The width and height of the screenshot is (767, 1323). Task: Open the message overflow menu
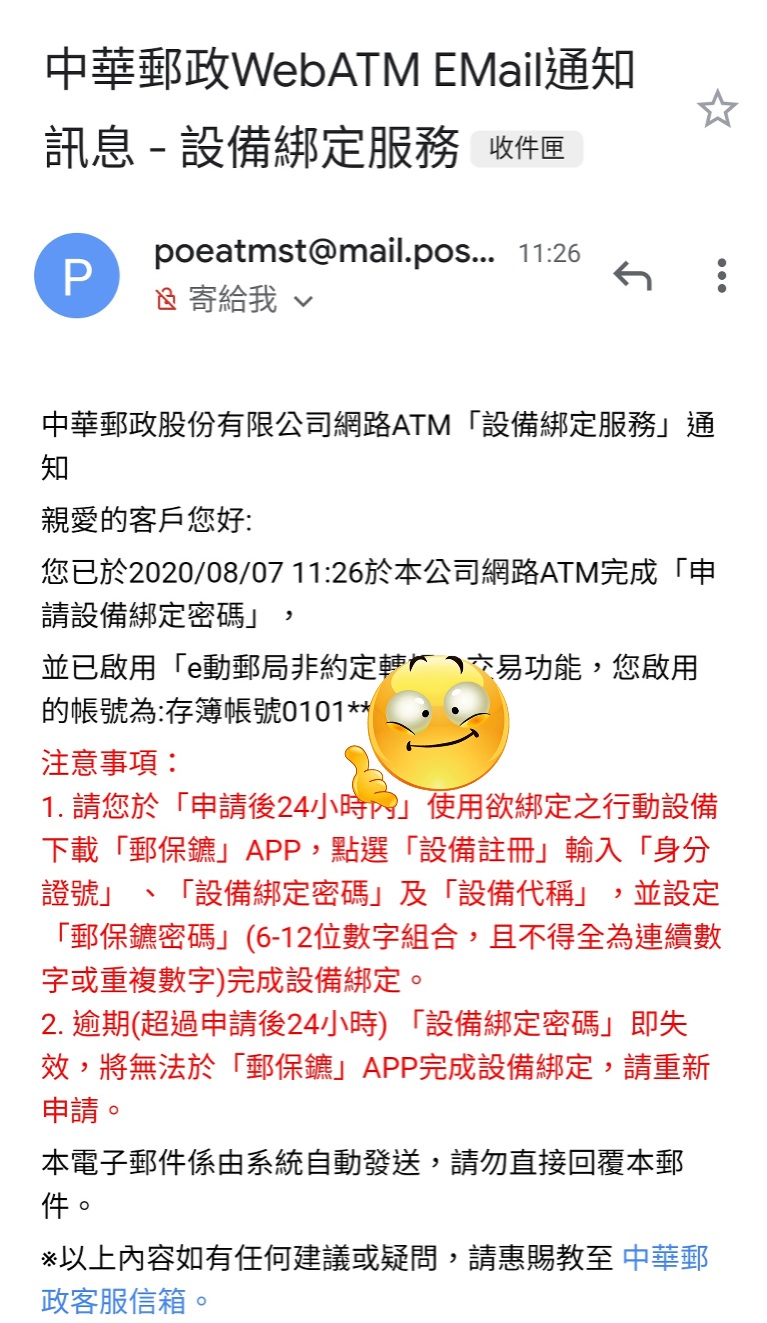(x=721, y=276)
